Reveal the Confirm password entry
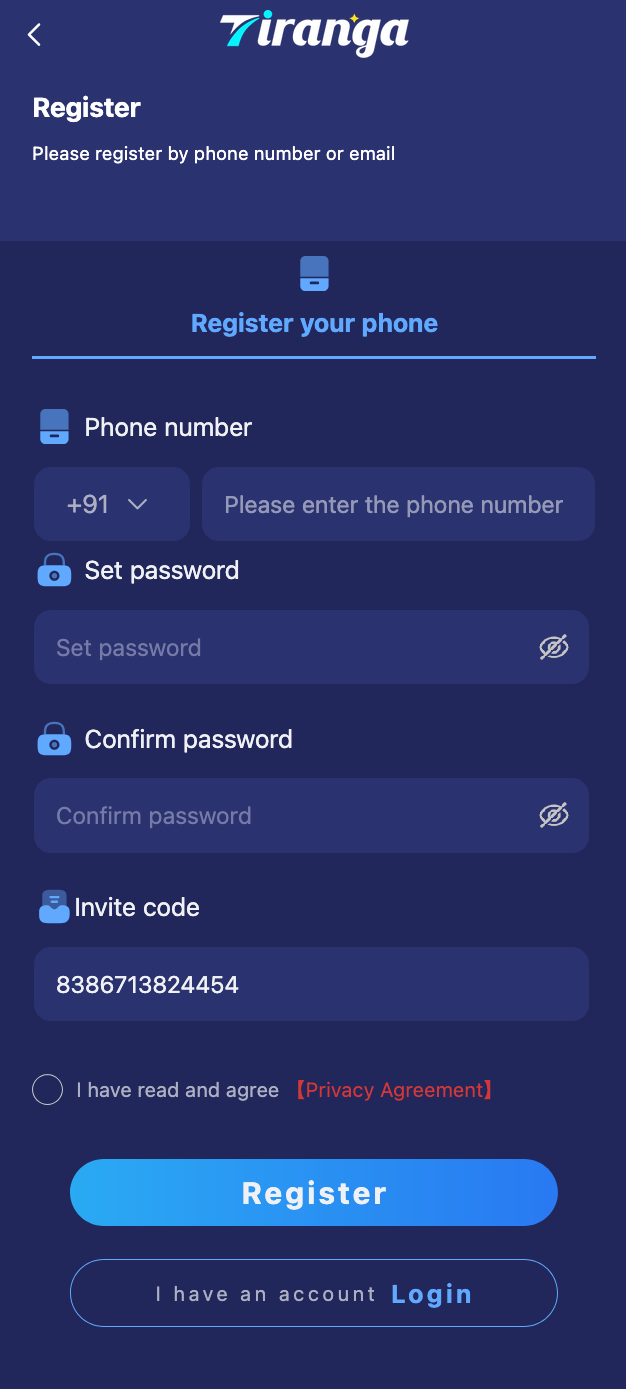 point(553,815)
